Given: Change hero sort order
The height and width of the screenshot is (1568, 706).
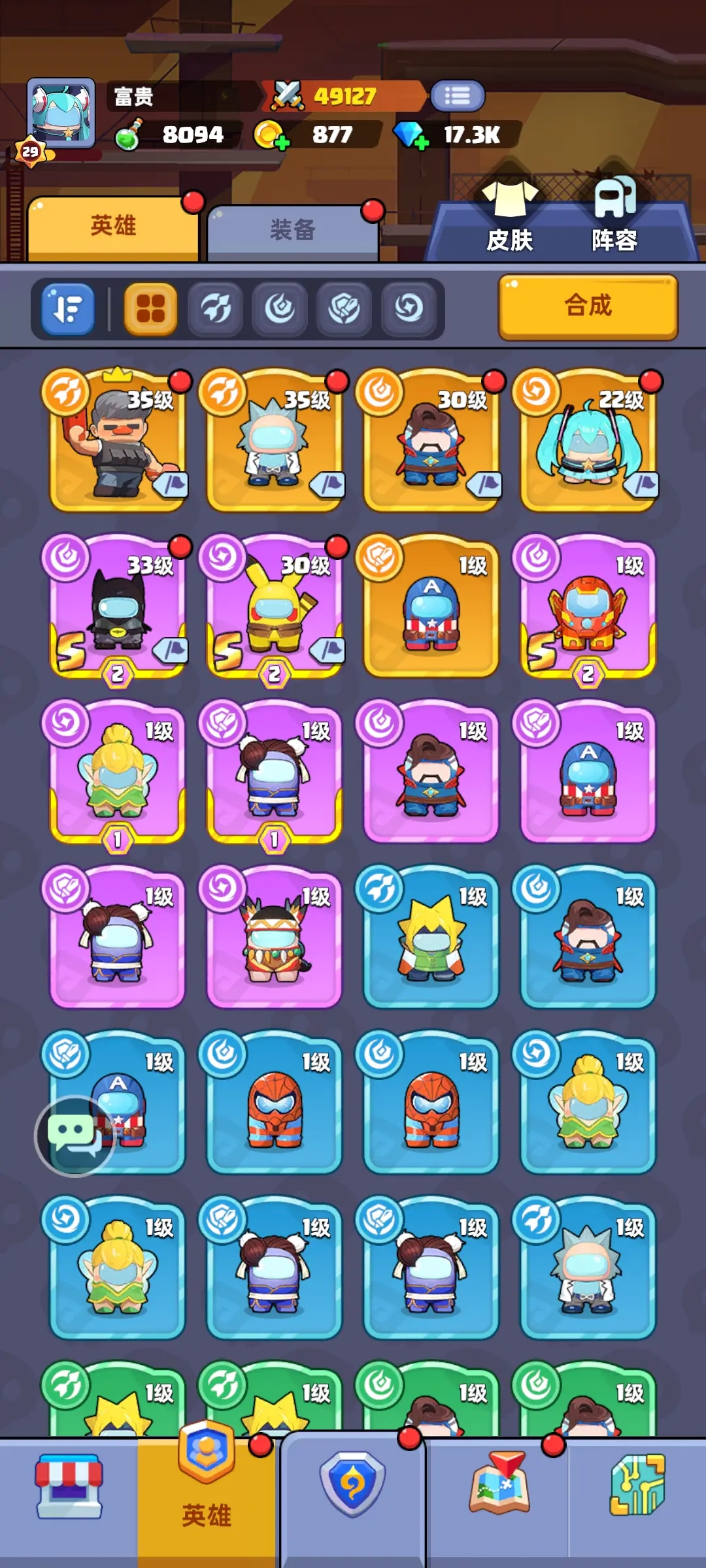Looking at the screenshot, I should point(68,308).
